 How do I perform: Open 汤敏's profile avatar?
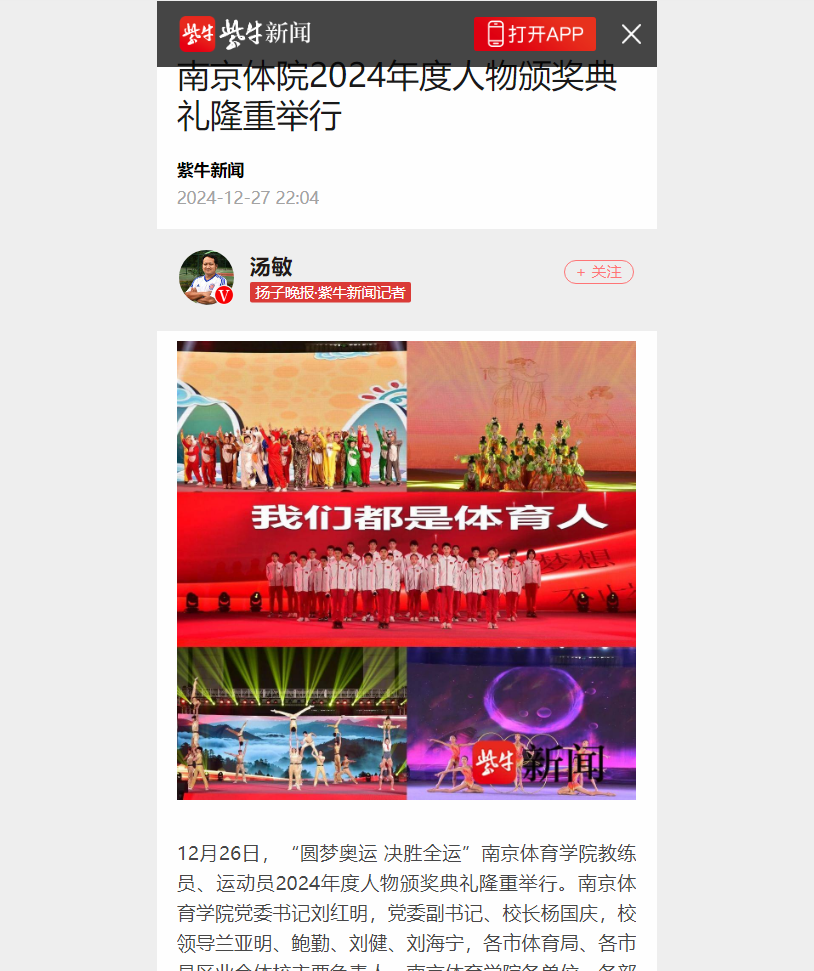pyautogui.click(x=206, y=277)
